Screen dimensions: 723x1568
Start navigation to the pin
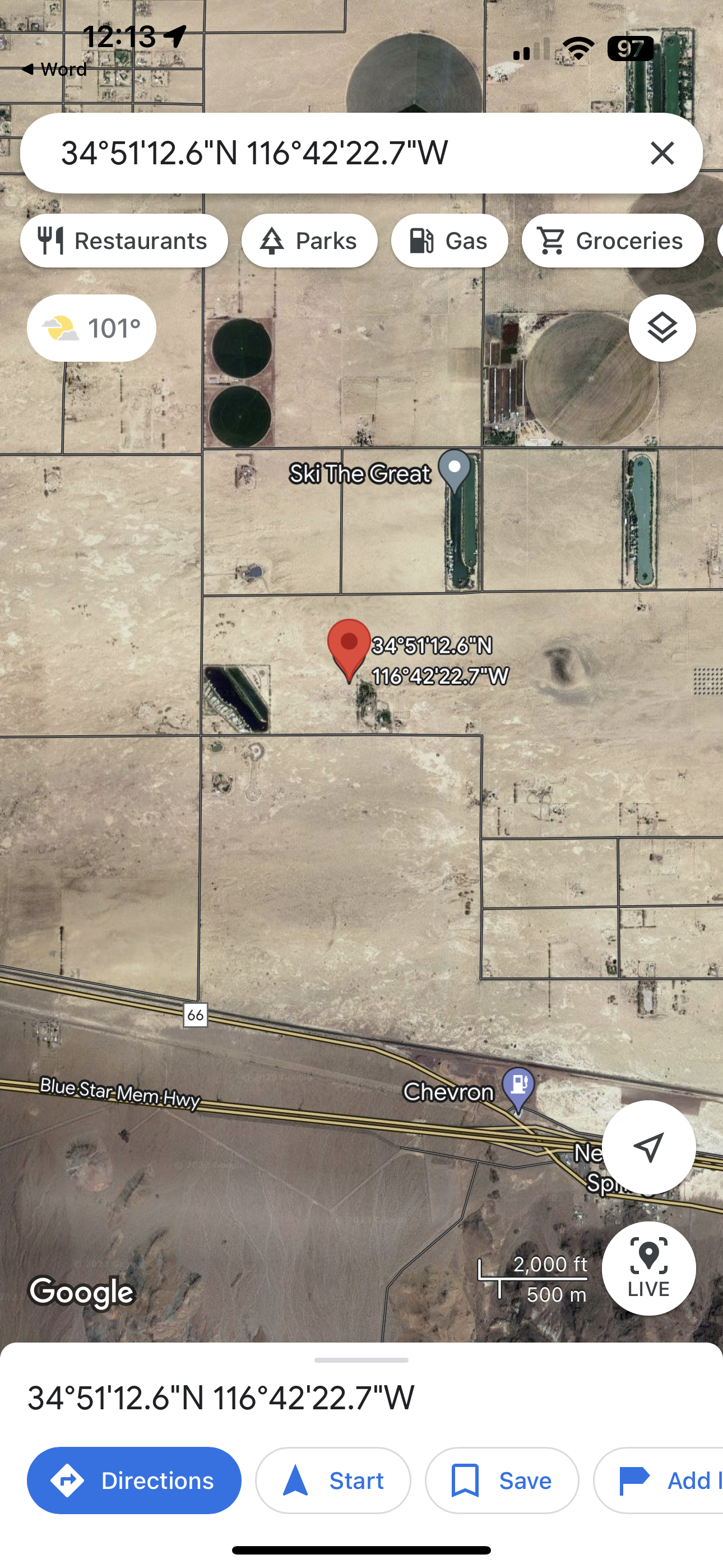333,1480
